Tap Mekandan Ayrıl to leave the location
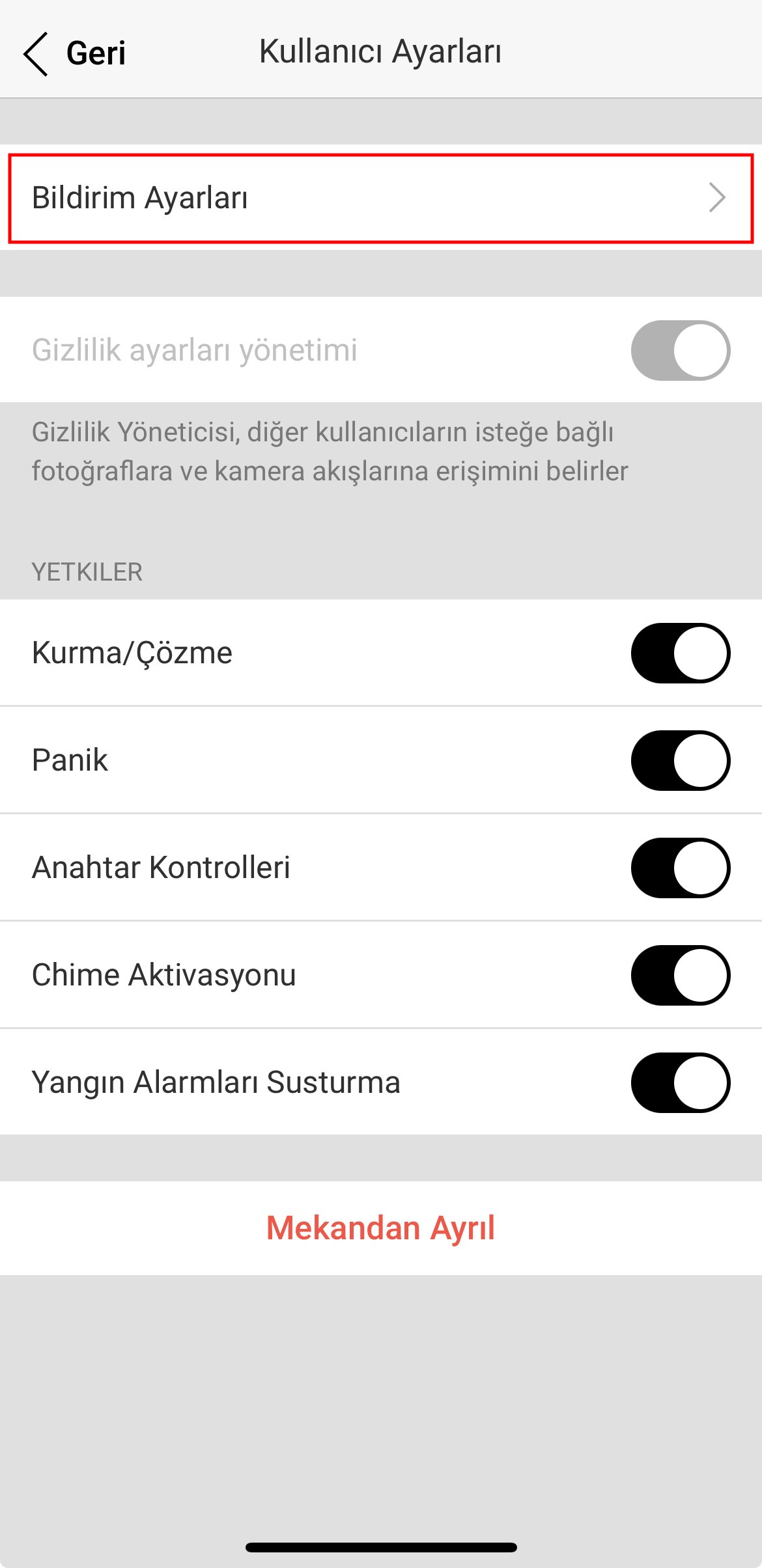This screenshot has width=762, height=1568. pyautogui.click(x=380, y=1228)
